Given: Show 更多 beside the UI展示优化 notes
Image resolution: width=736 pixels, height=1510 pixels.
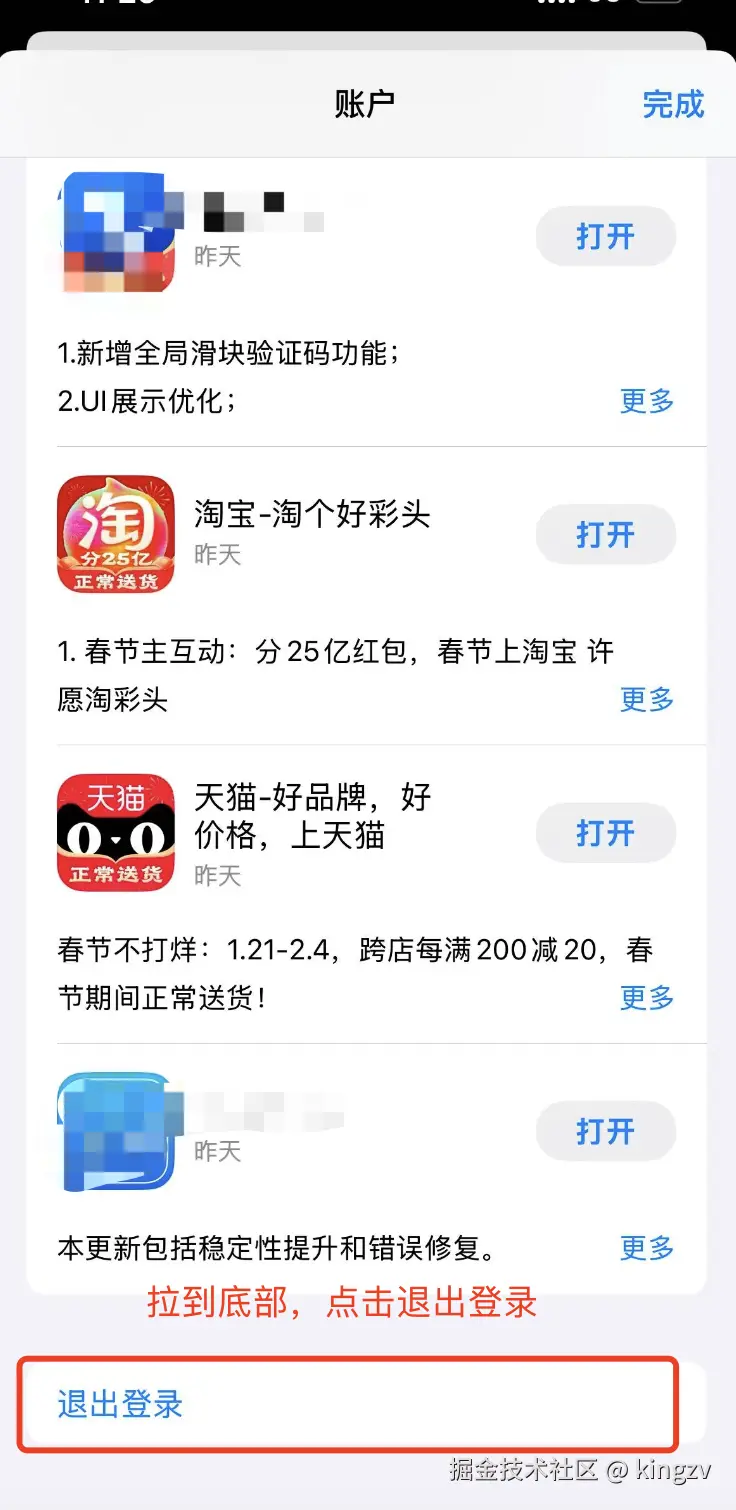Looking at the screenshot, I should tap(647, 401).
